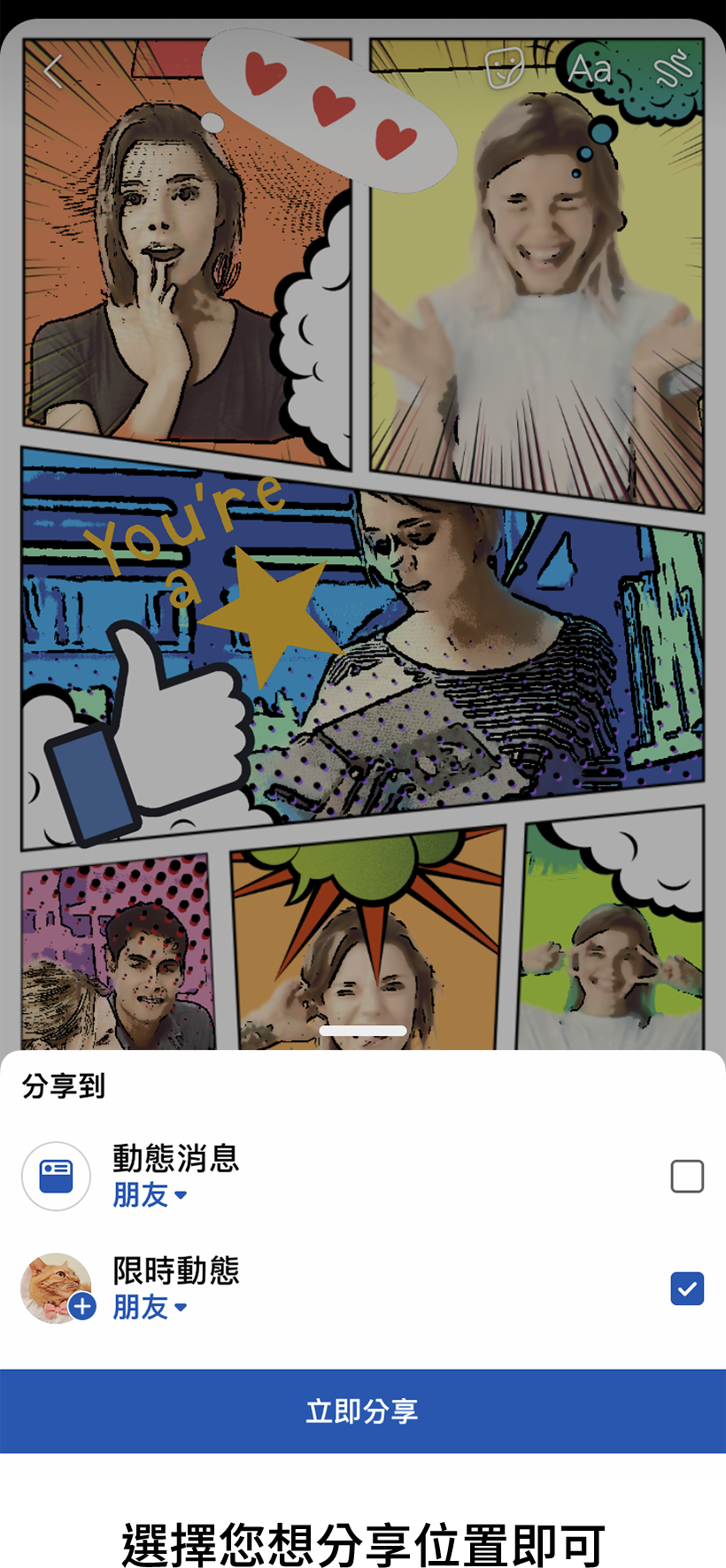Change audience under 限時動態
The height and width of the screenshot is (1568, 726).
tap(150, 1307)
